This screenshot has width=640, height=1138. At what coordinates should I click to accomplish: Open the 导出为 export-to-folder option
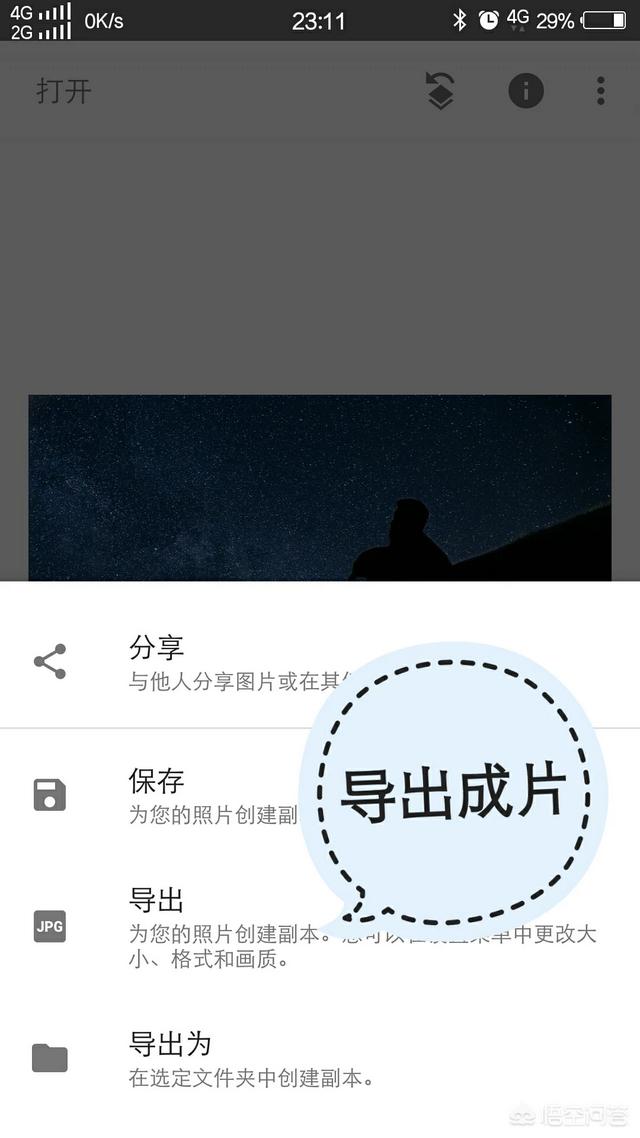coord(320,1059)
